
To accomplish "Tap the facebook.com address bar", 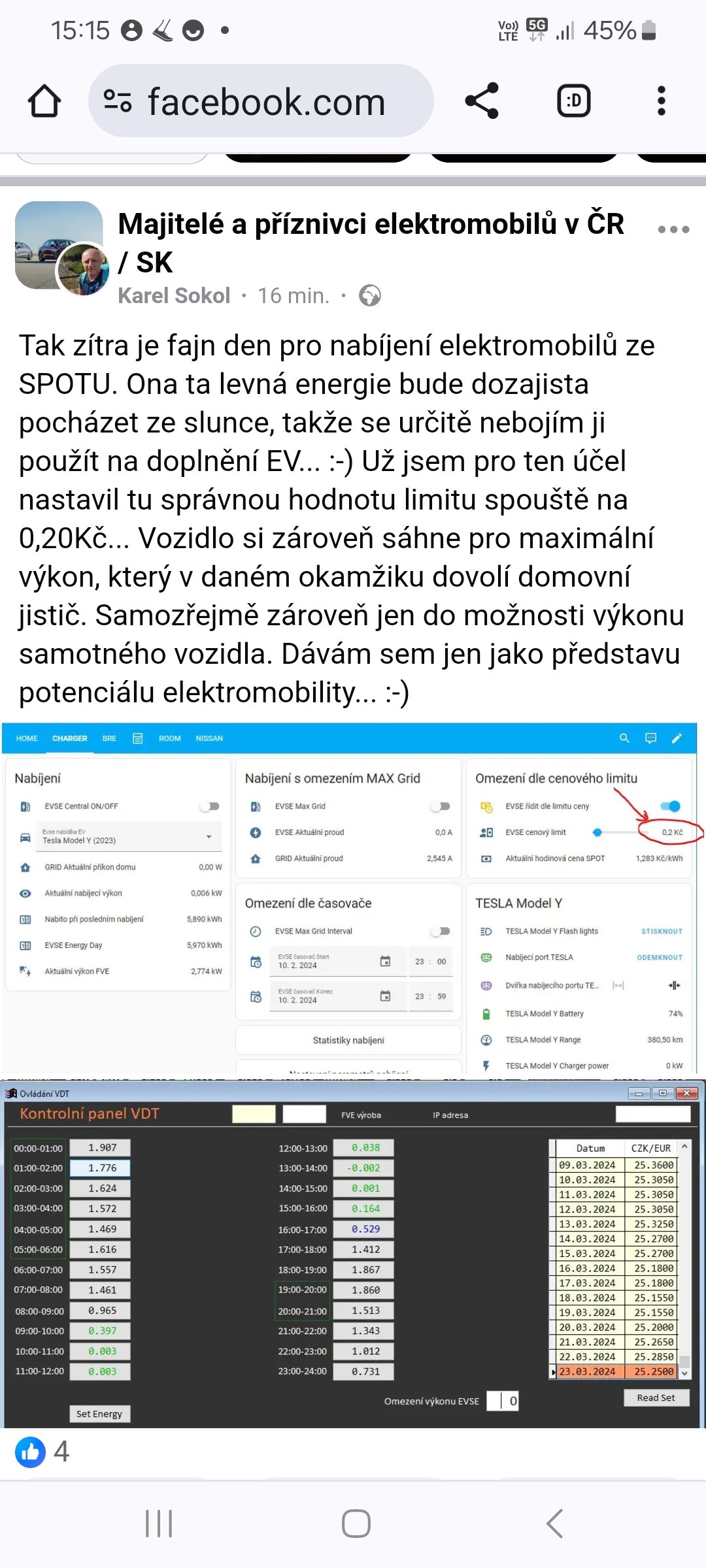I will pyautogui.click(x=261, y=101).
